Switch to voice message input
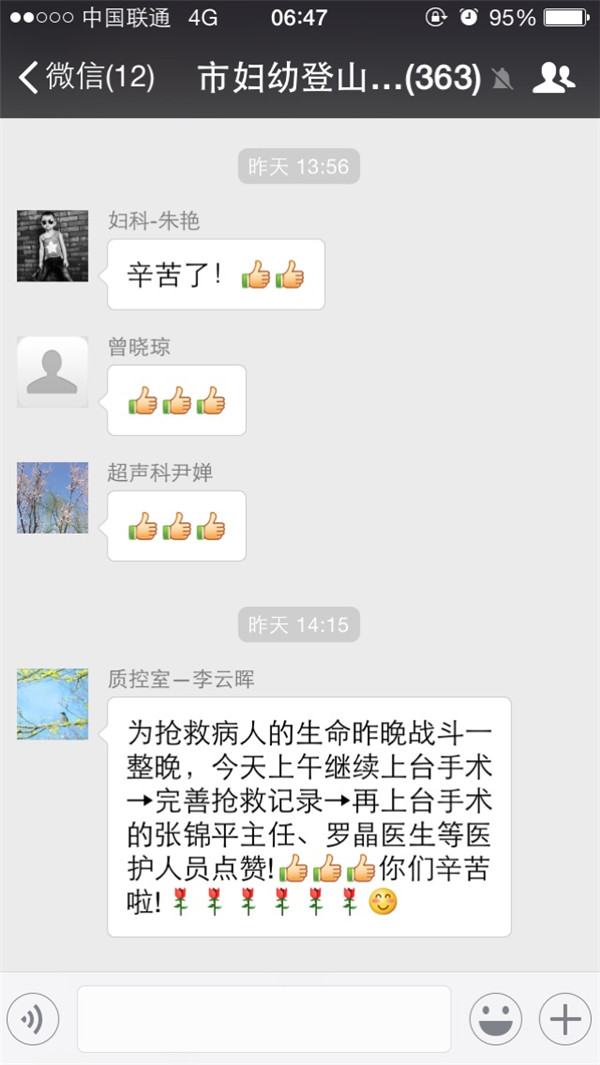The height and width of the screenshot is (1065, 600). (33, 1019)
